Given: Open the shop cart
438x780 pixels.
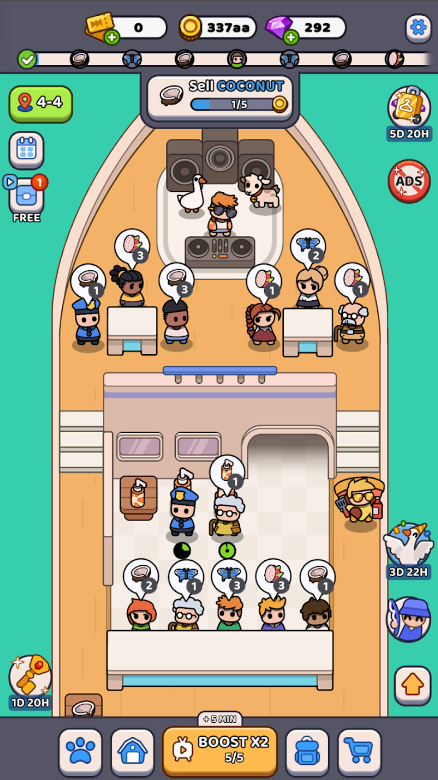Looking at the screenshot, I should (359, 753).
